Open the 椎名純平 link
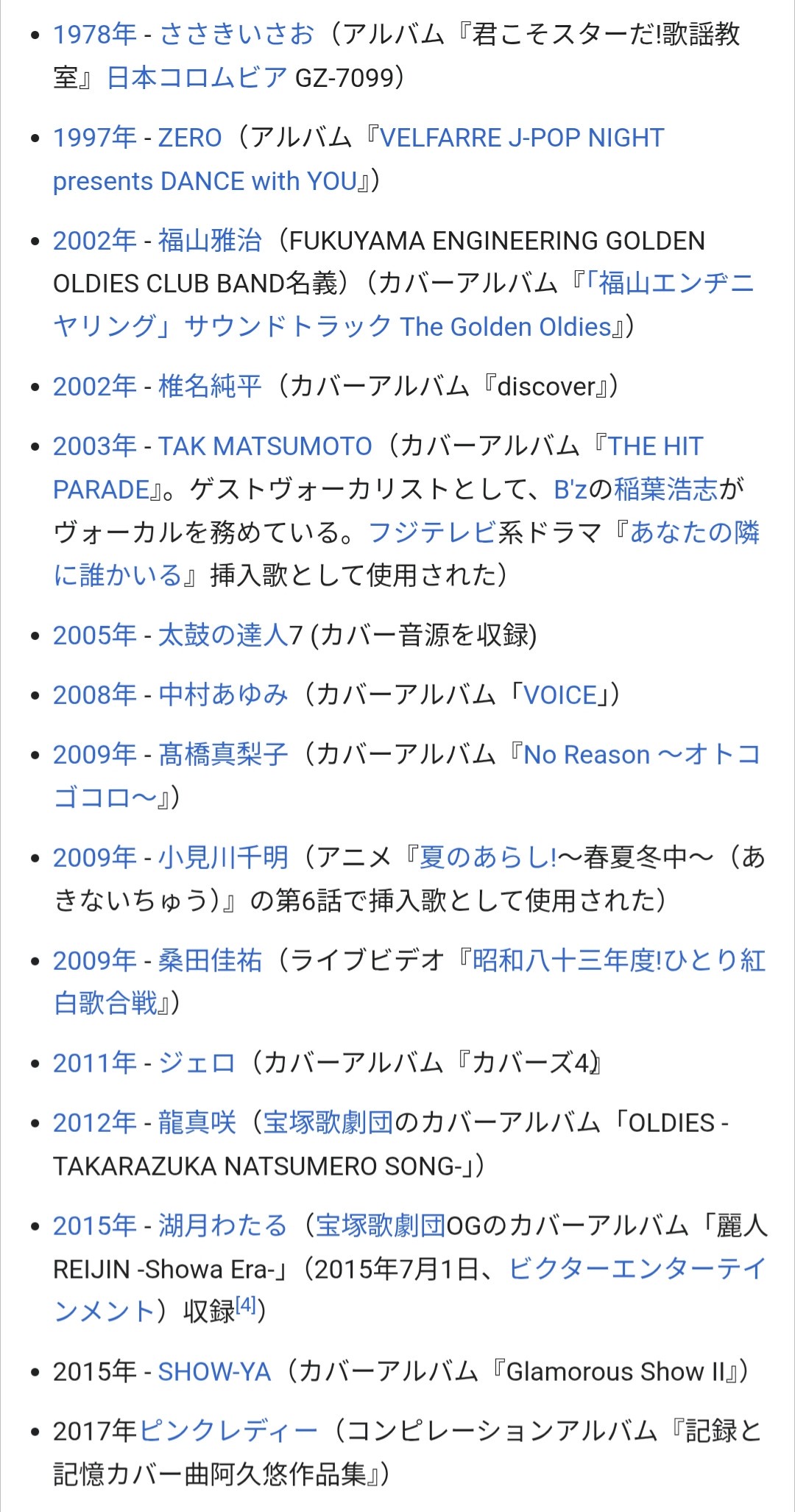 click(210, 386)
